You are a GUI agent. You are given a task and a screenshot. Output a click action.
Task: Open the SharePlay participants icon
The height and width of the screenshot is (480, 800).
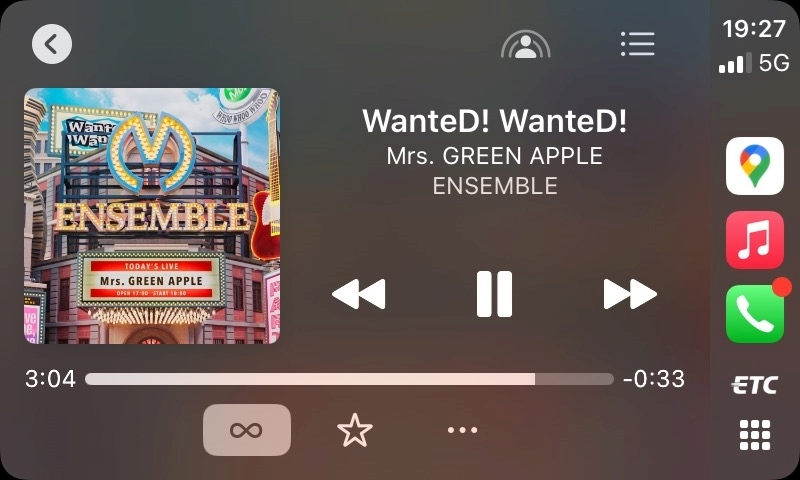coord(525,45)
